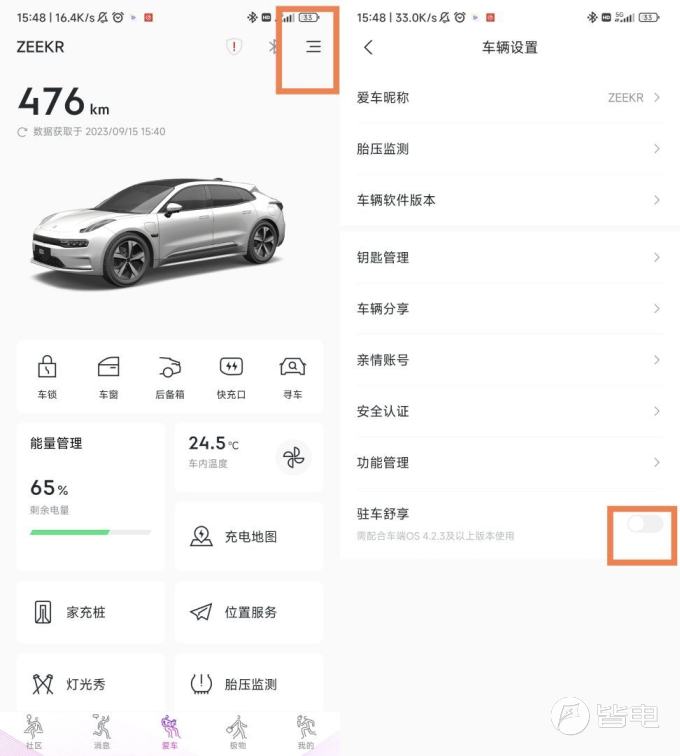Open the 充电地图 charging map
Screen dimensions: 680x756
[249, 537]
